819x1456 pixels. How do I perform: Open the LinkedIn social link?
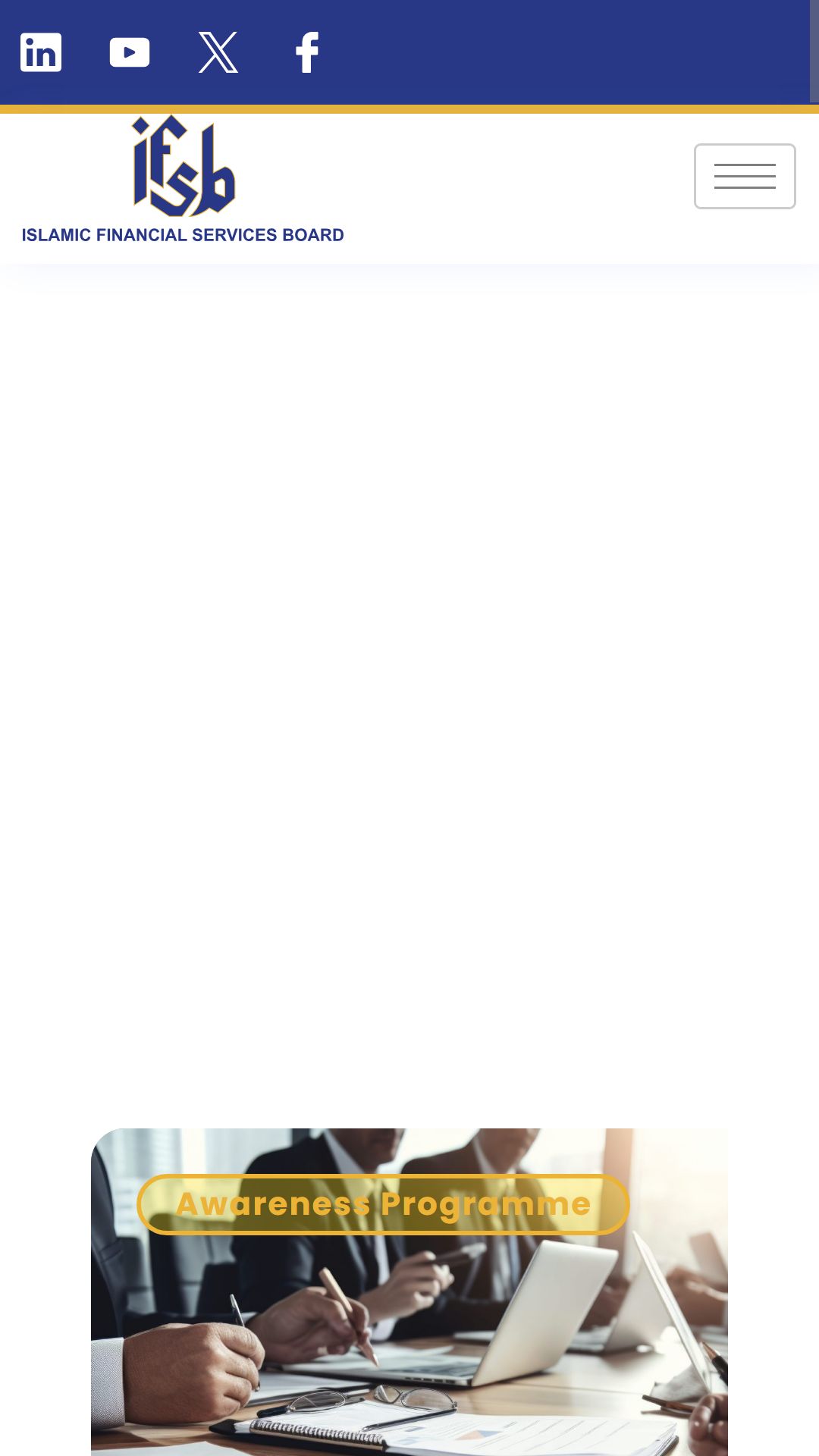(x=41, y=52)
